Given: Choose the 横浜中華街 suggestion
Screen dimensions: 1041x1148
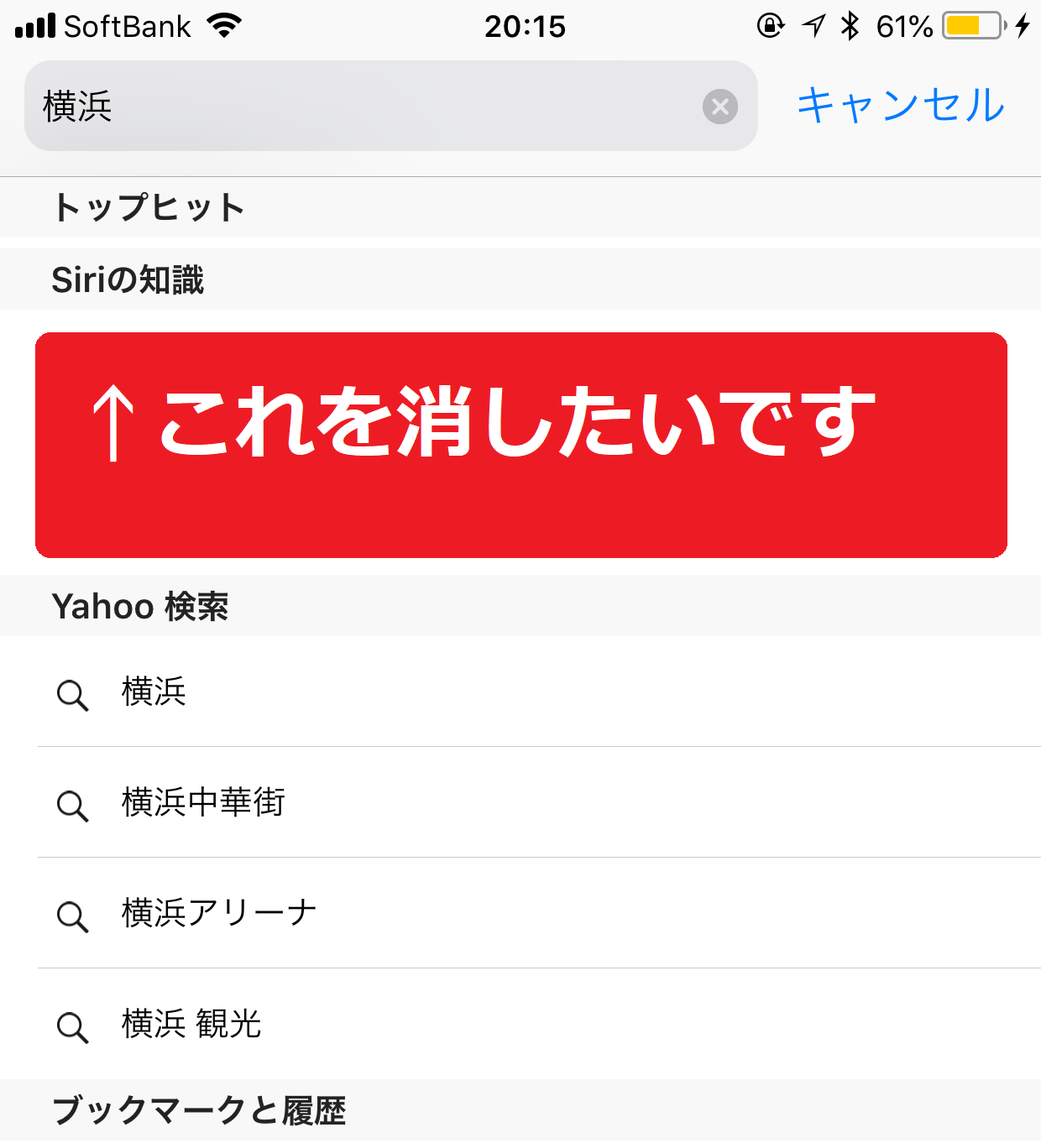Looking at the screenshot, I should click(x=203, y=803).
